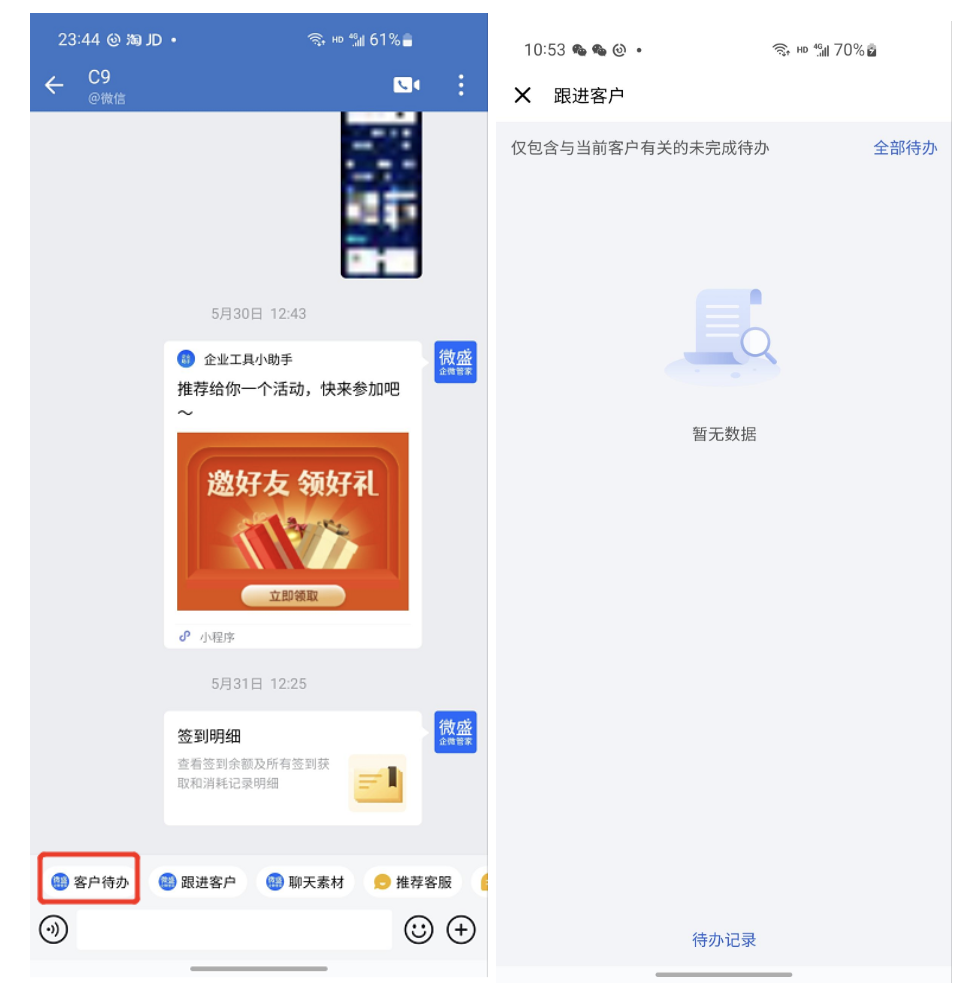Tap the 跟进客户 chip in chat toolbar
This screenshot has width=968, height=1000.
198,882
